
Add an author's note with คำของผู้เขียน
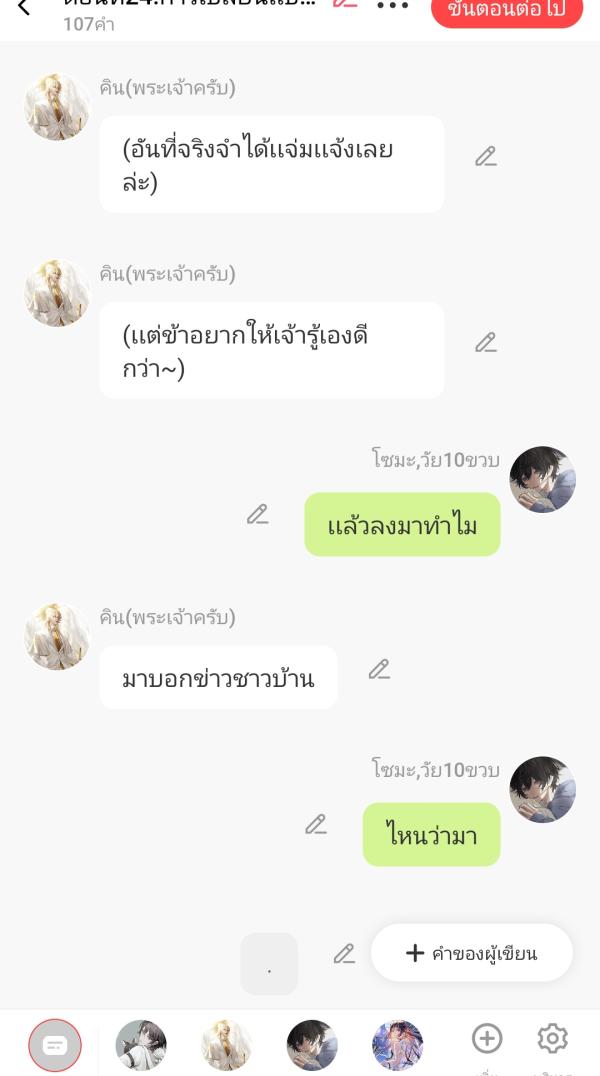coord(472,953)
